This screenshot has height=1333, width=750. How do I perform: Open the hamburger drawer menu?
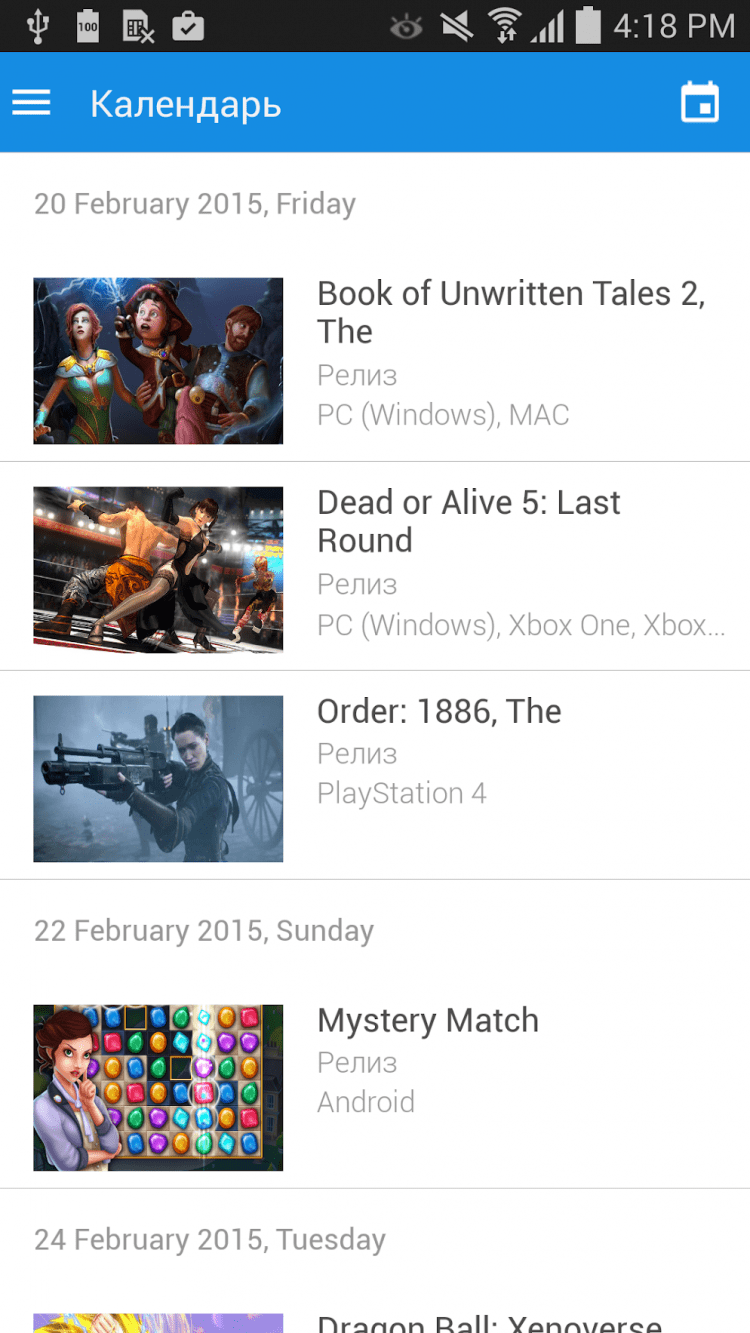(x=31, y=103)
